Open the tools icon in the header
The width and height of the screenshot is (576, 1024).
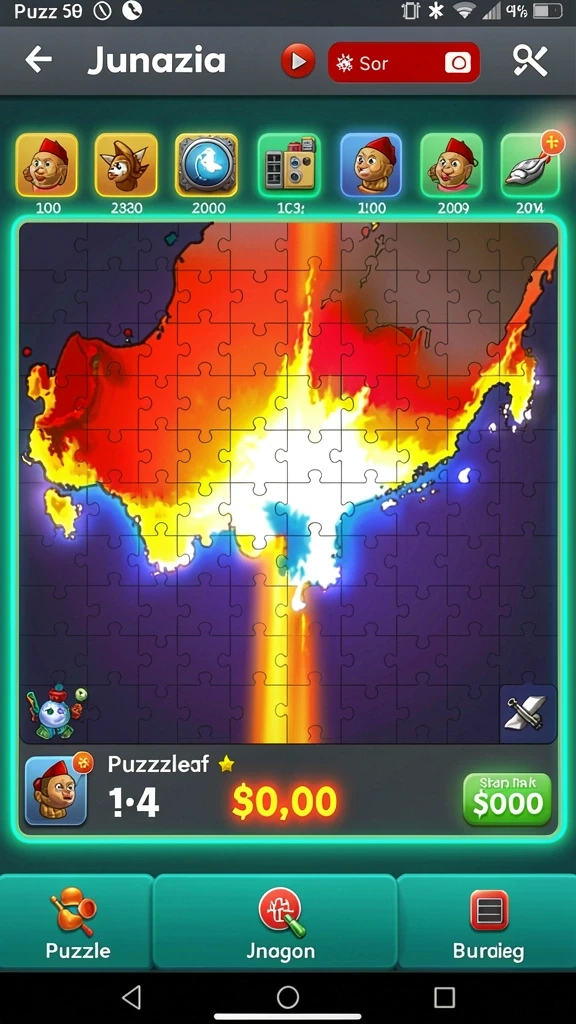point(530,61)
